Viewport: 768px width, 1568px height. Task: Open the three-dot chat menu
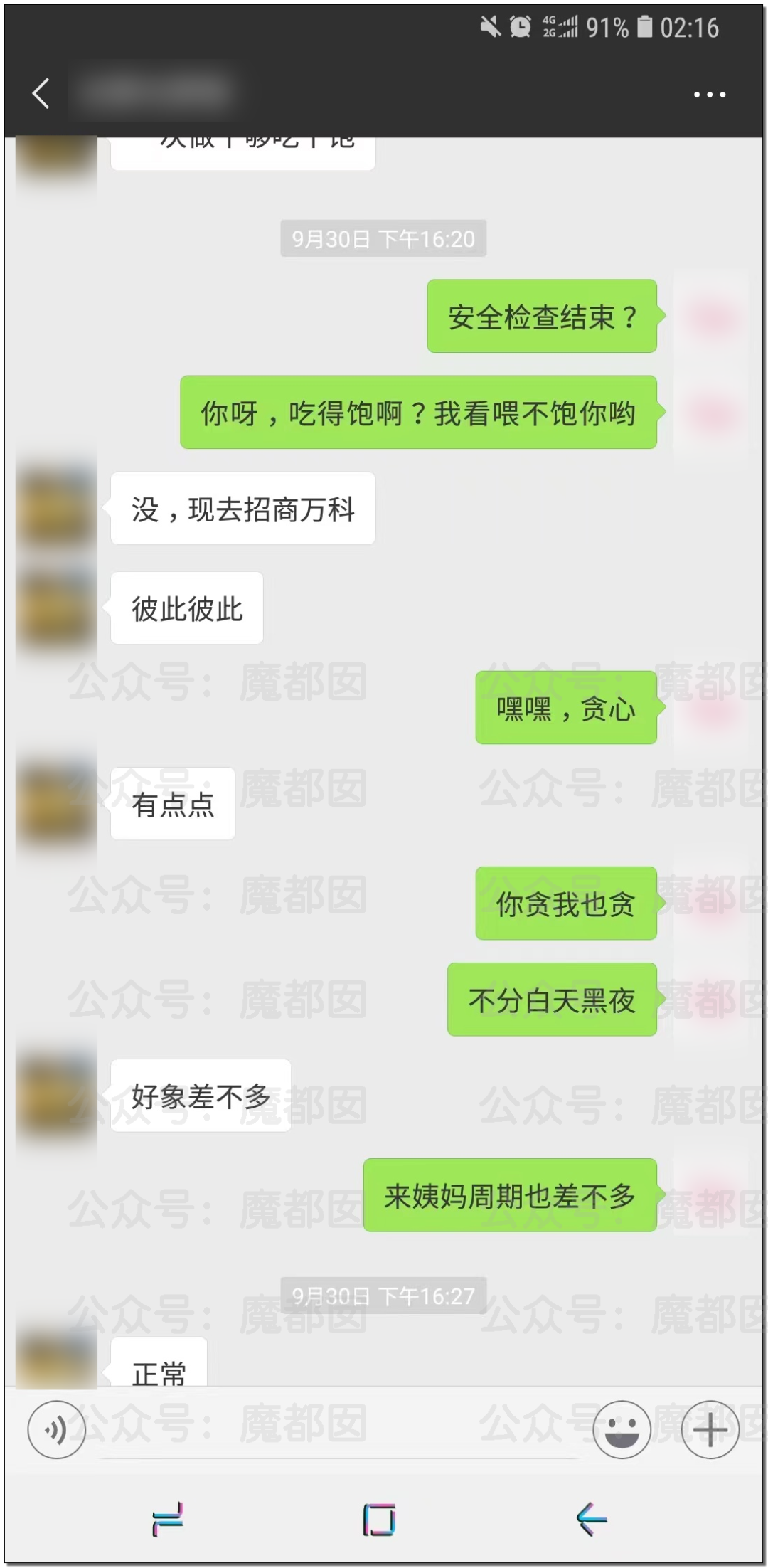click(x=709, y=94)
